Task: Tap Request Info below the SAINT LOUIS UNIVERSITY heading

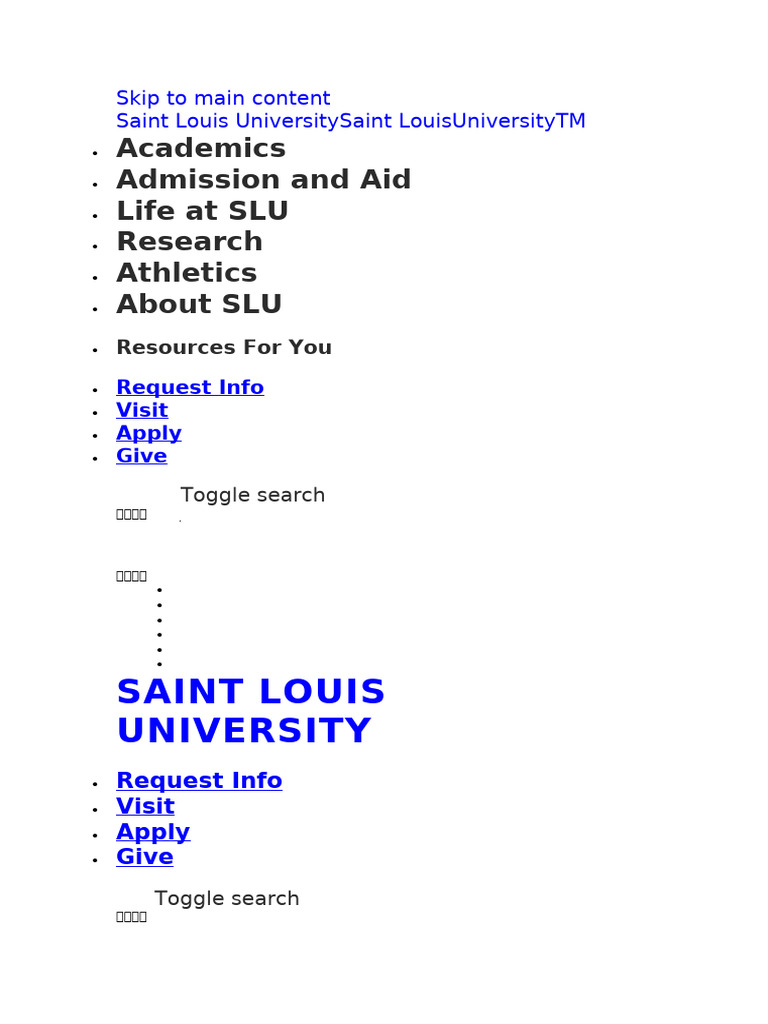Action: (199, 780)
